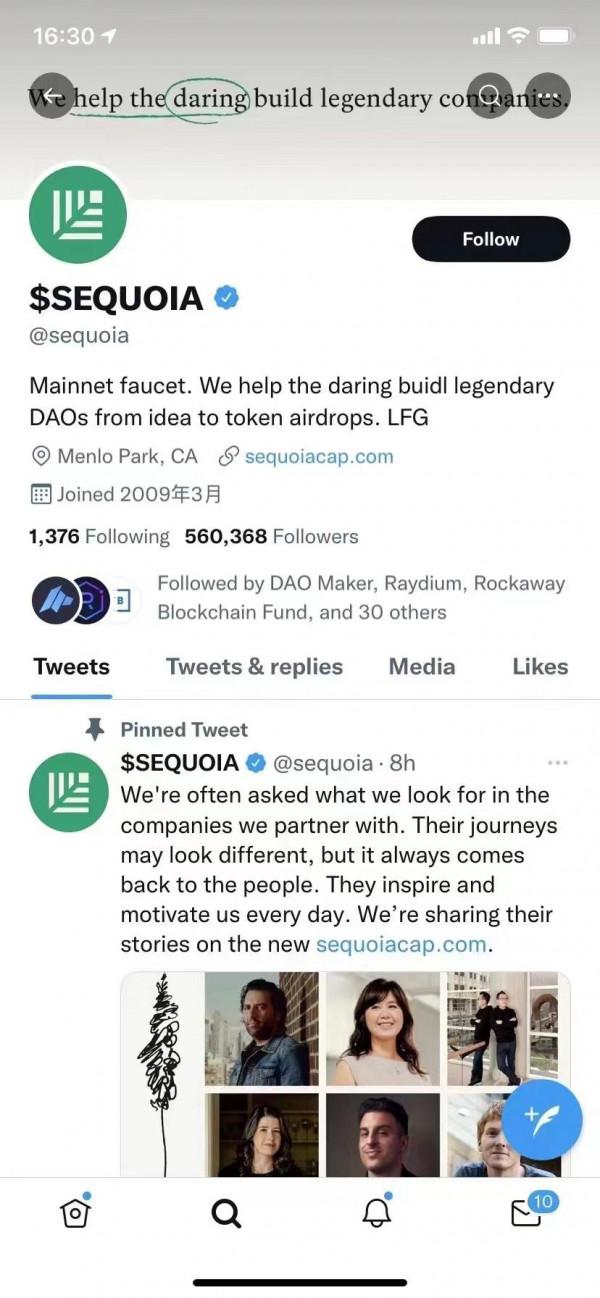The image size is (600, 1298).
Task: Open direct messages with 10 unread
Action: [526, 1213]
